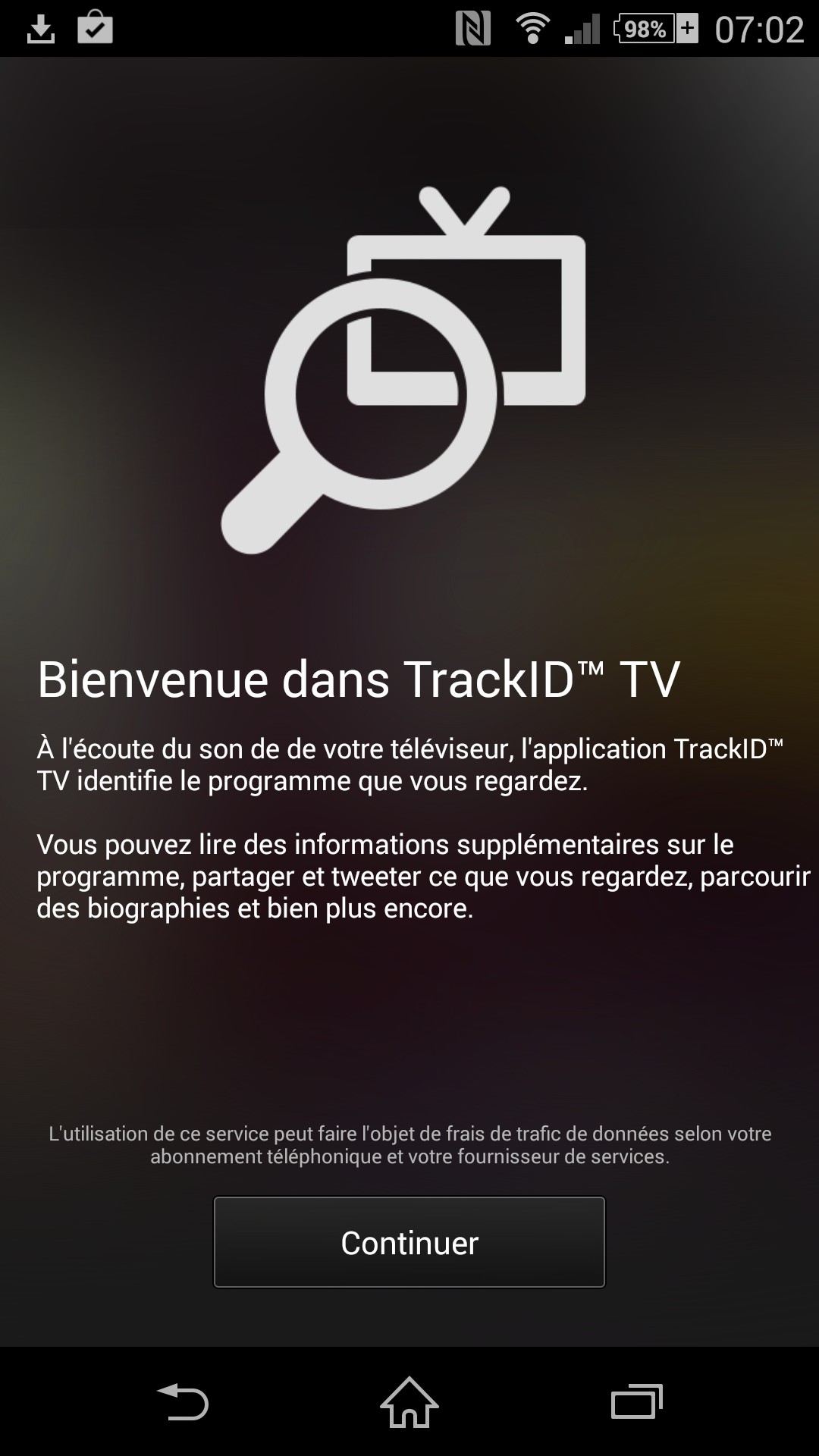Tap the Continuer button
The image size is (819, 1456).
[409, 1242]
